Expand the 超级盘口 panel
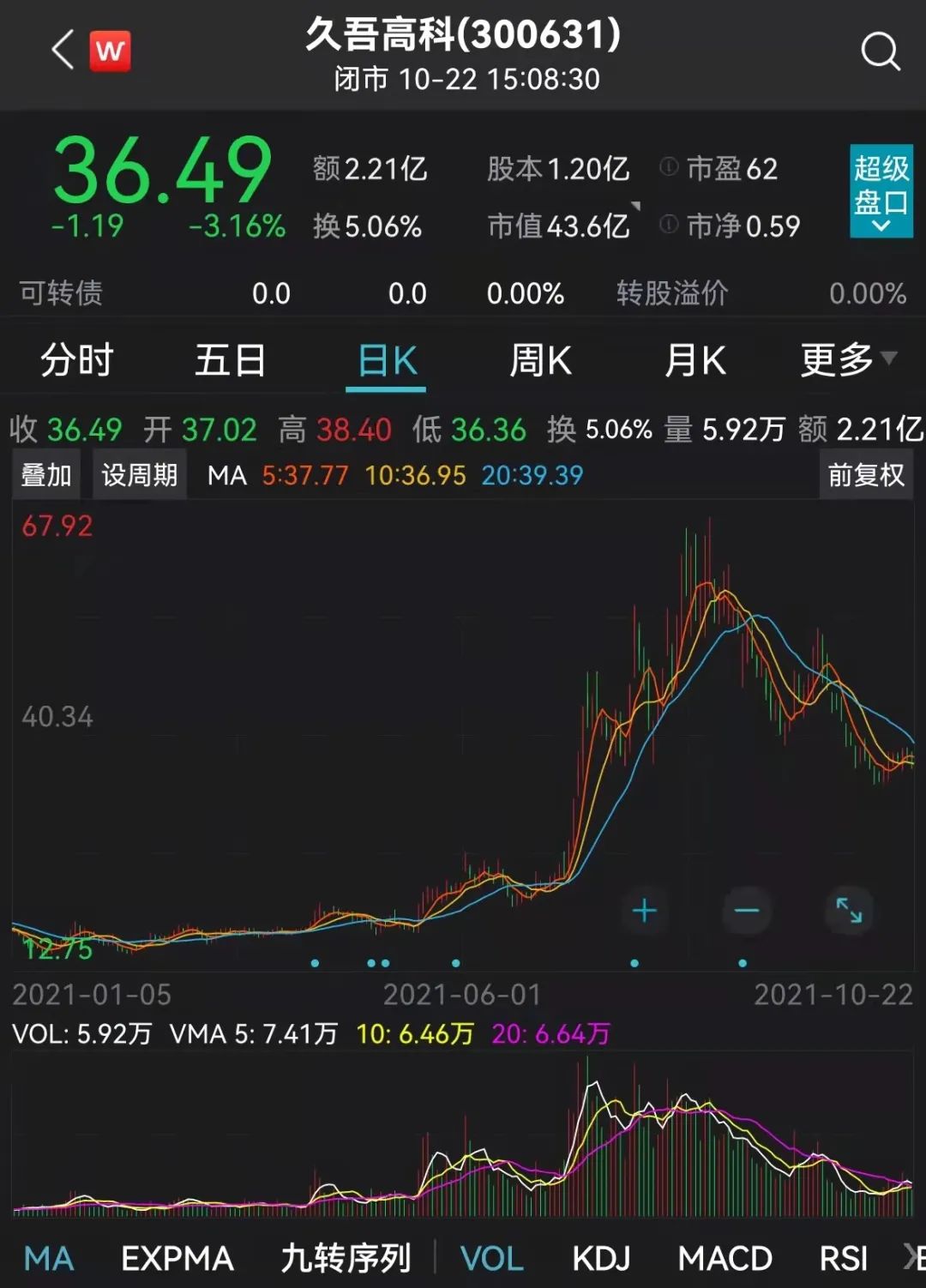Image resolution: width=926 pixels, height=1288 pixels. tap(881, 190)
